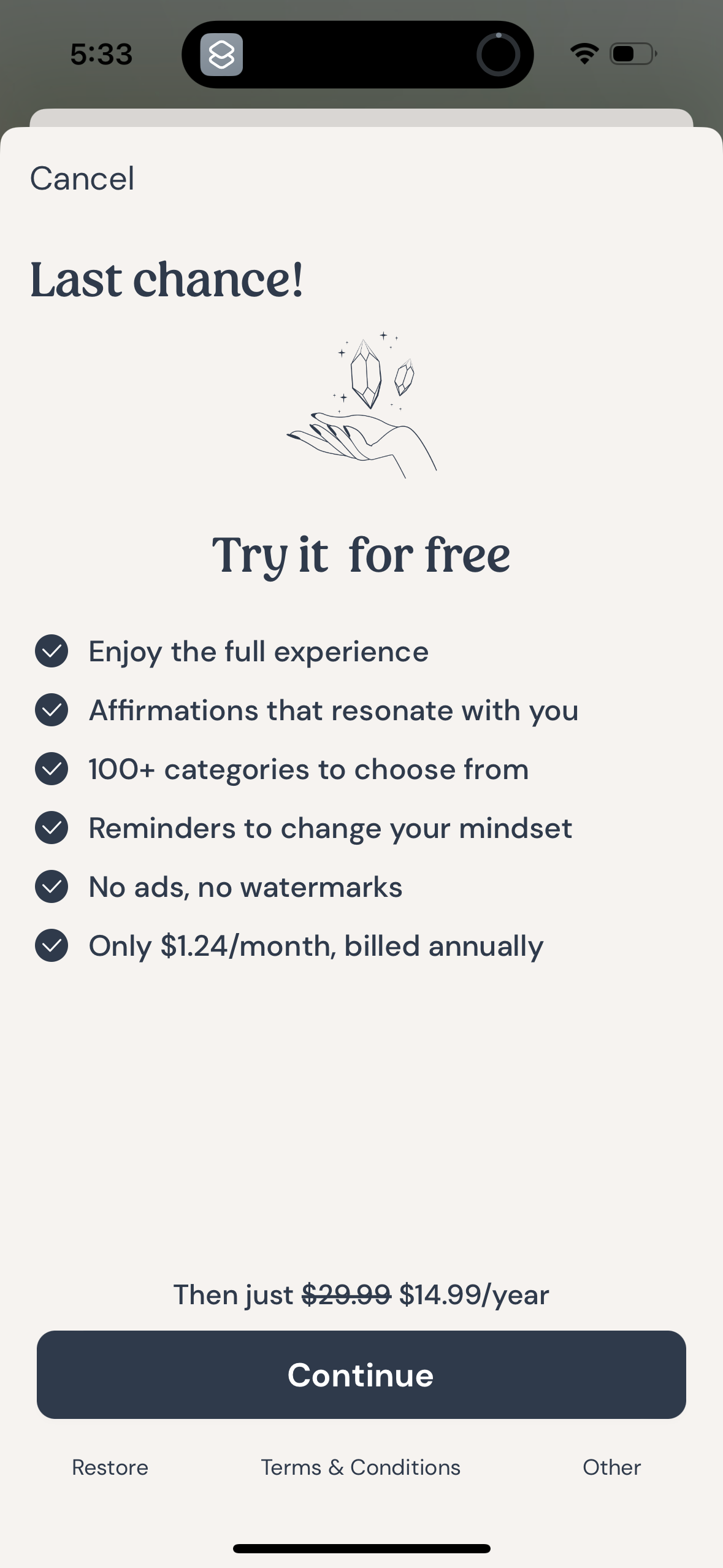The height and width of the screenshot is (1568, 723).
Task: Tap Continue to start the free trial
Action: tap(361, 1374)
